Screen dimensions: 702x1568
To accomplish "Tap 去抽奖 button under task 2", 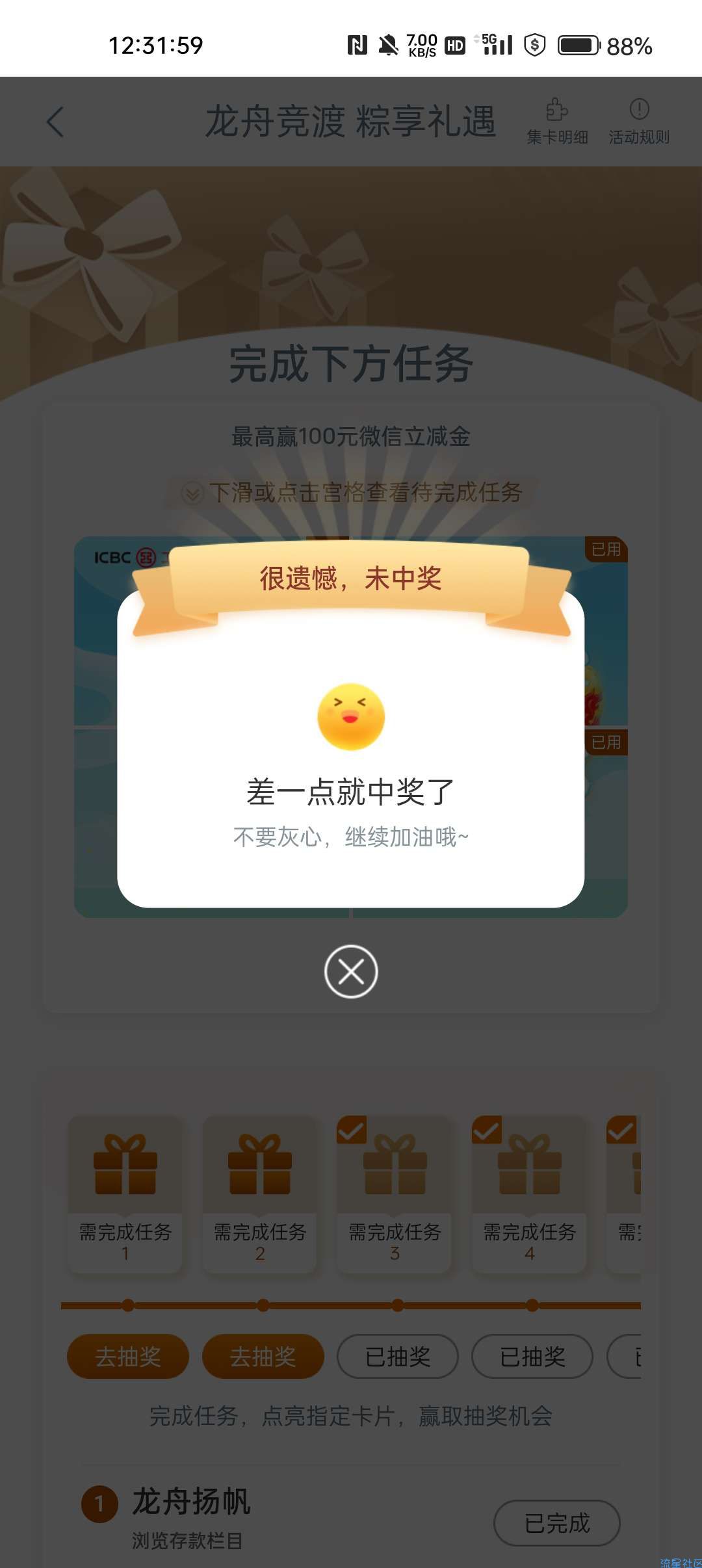I will click(x=263, y=1356).
